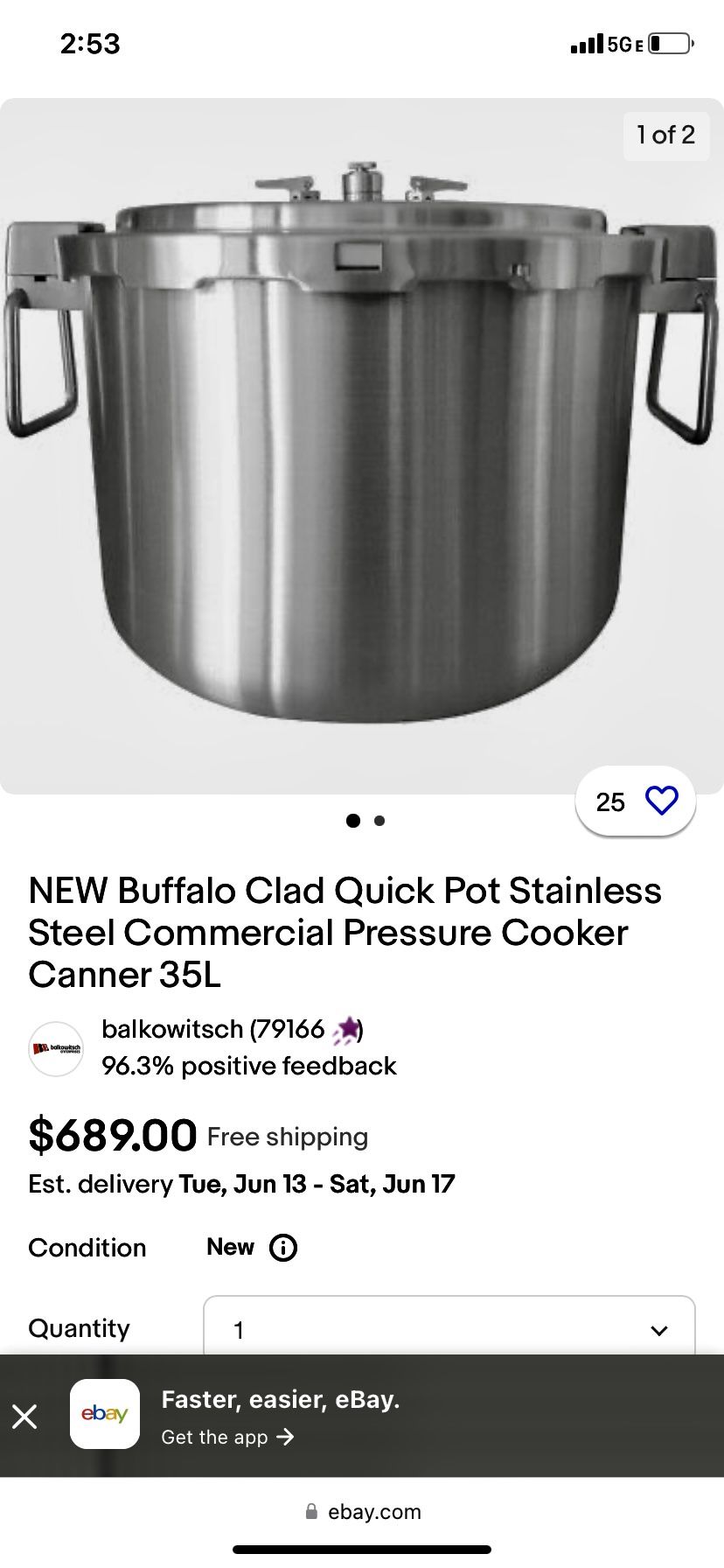Image resolution: width=724 pixels, height=1568 pixels.
Task: Toggle the heart to watch this item
Action: click(x=664, y=801)
